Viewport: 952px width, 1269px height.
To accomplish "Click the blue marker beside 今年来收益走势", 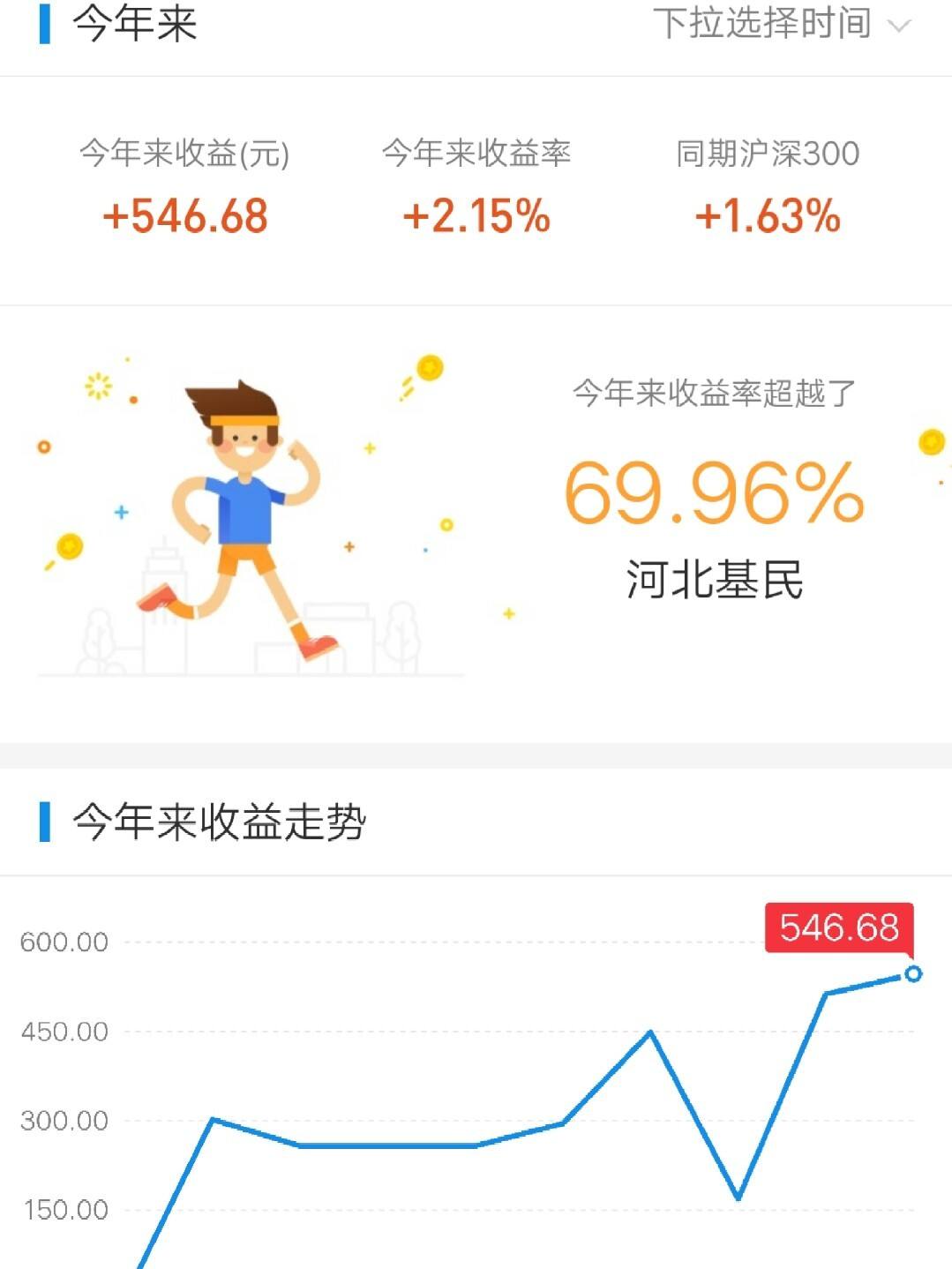I will click(47, 821).
